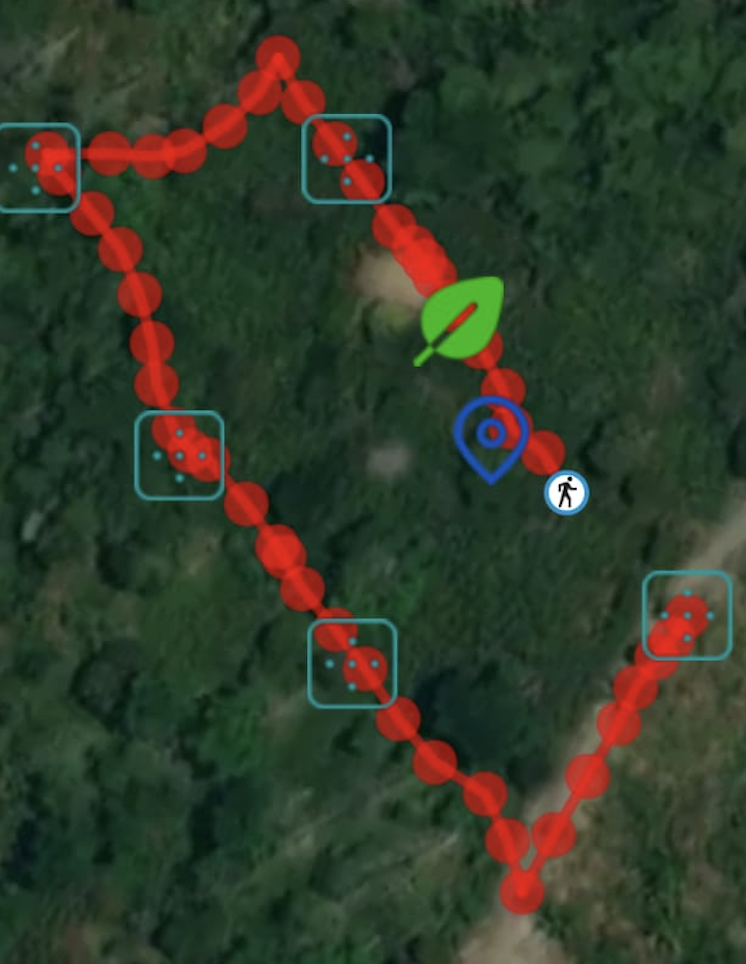This screenshot has height=964, width=746.
Task: Tap the green leaf marker on the track
Action: [461, 319]
